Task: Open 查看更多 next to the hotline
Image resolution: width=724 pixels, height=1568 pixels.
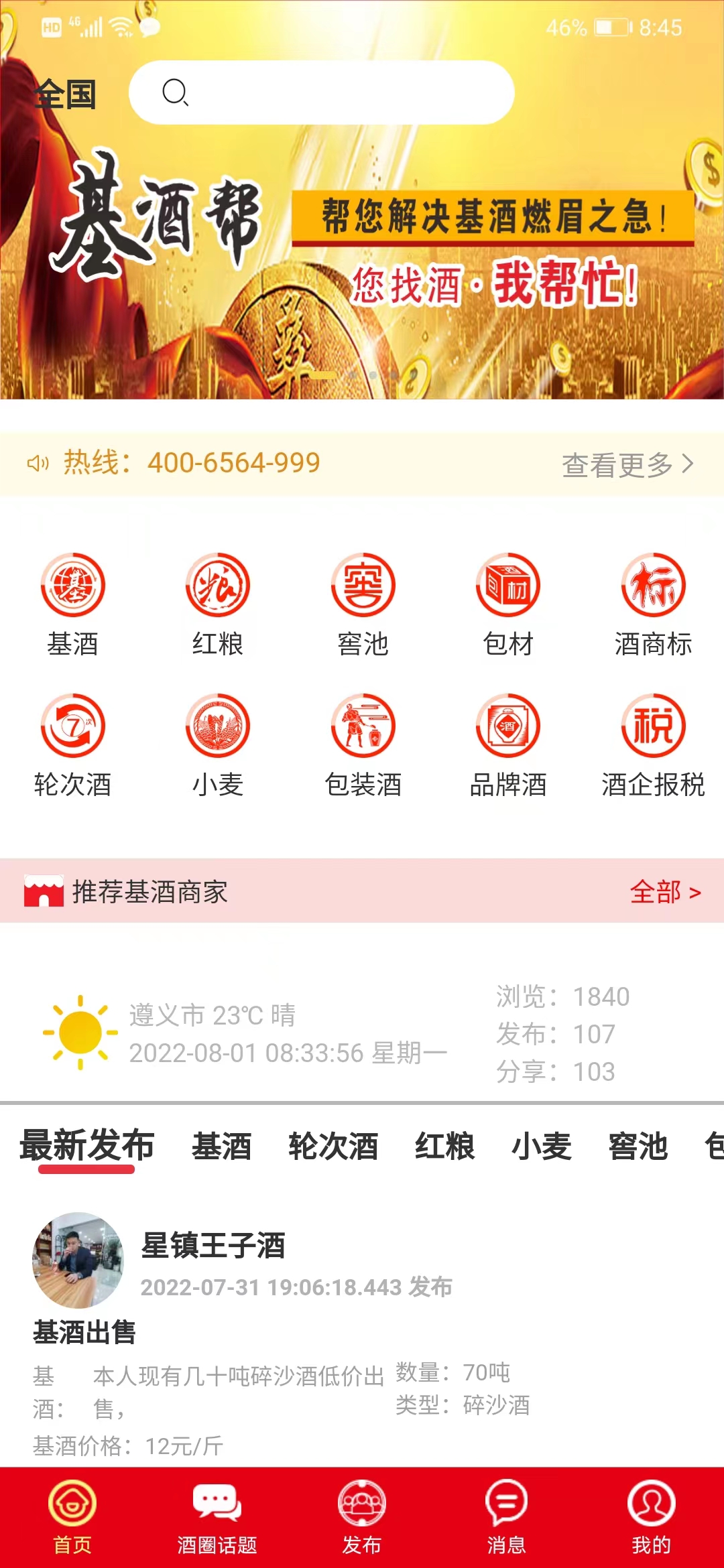Action: pos(627,464)
